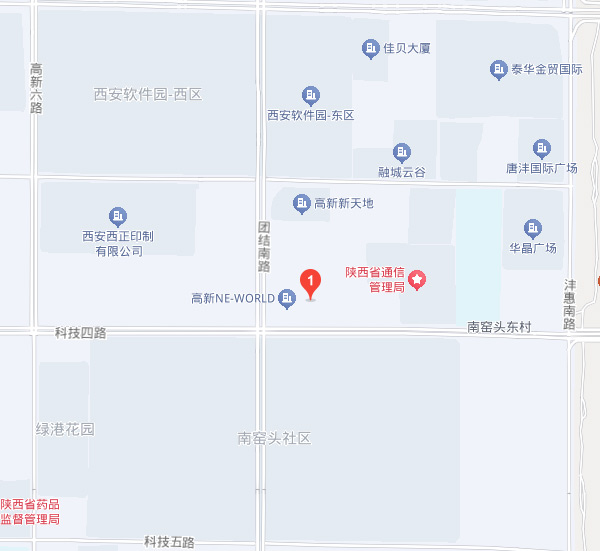600x551 pixels.
Task: Open the 华晶广场 point of interest
Action: click(x=533, y=228)
